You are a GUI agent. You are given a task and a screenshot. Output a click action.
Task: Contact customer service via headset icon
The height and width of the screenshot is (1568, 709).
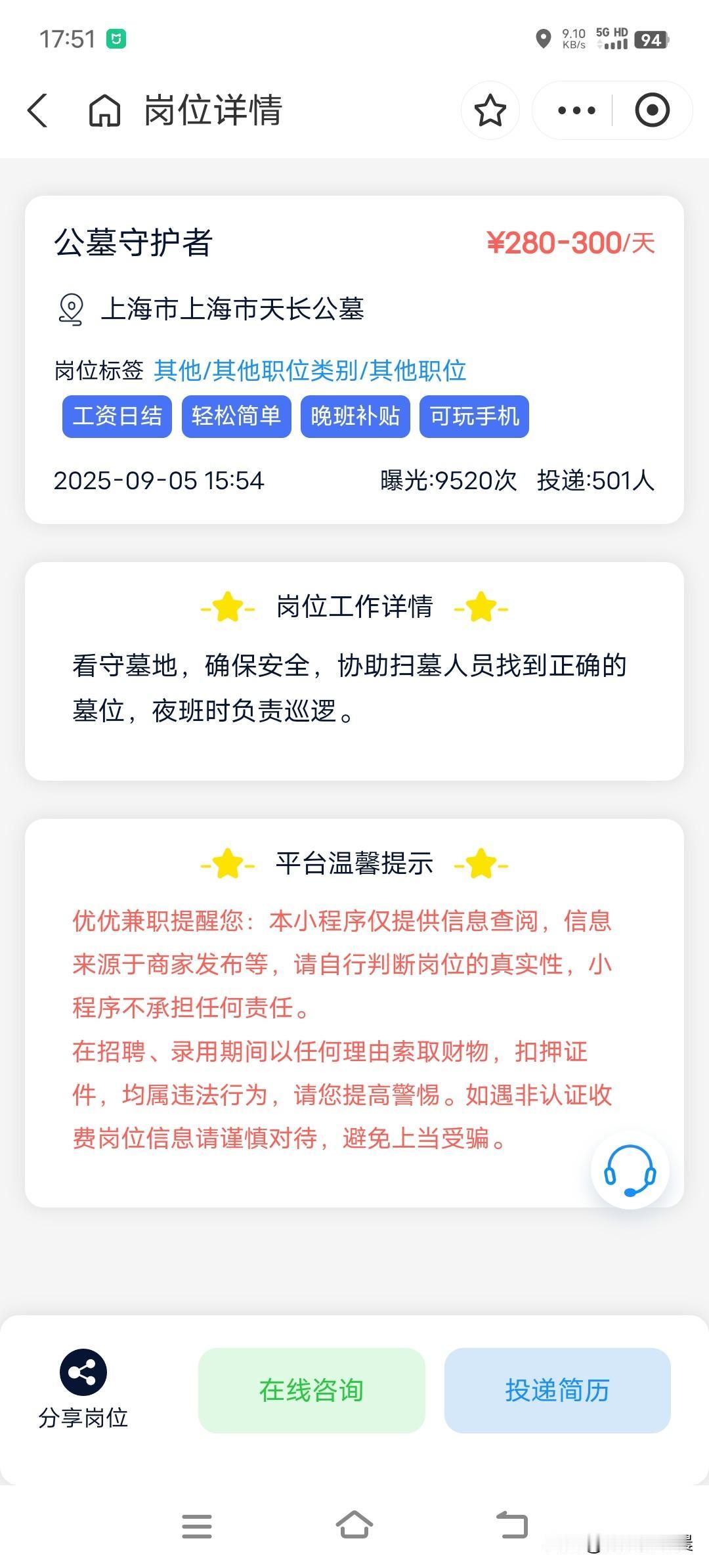click(630, 1170)
